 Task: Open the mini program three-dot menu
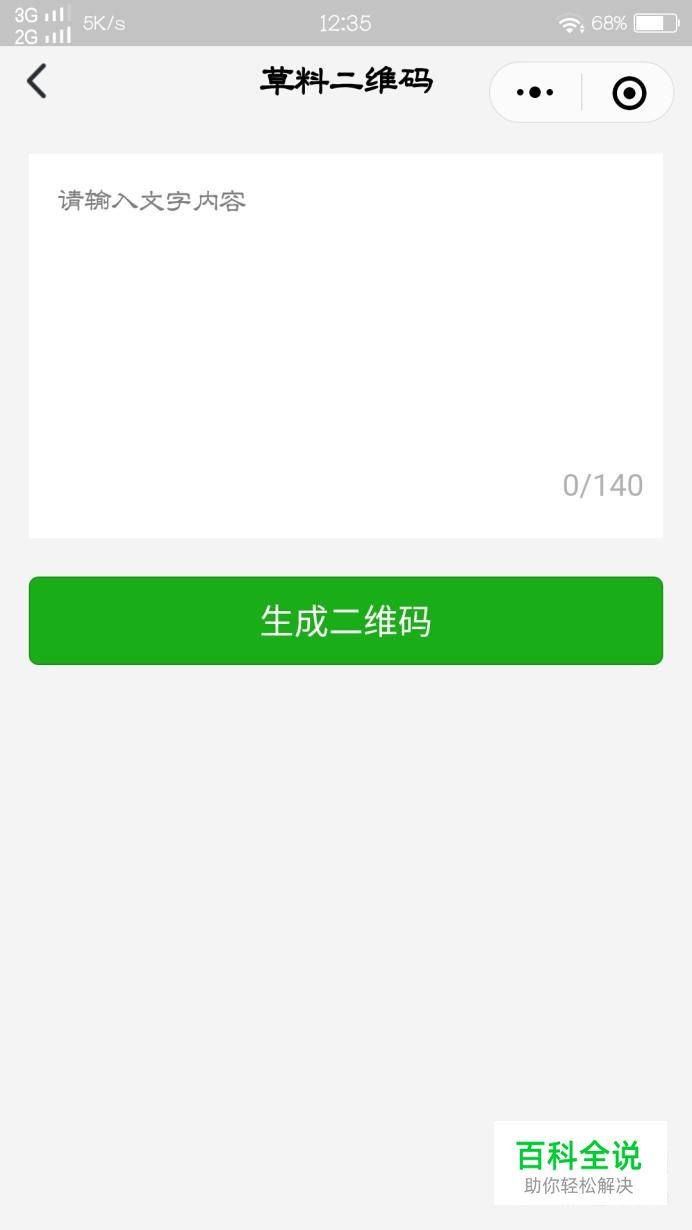pyautogui.click(x=535, y=93)
